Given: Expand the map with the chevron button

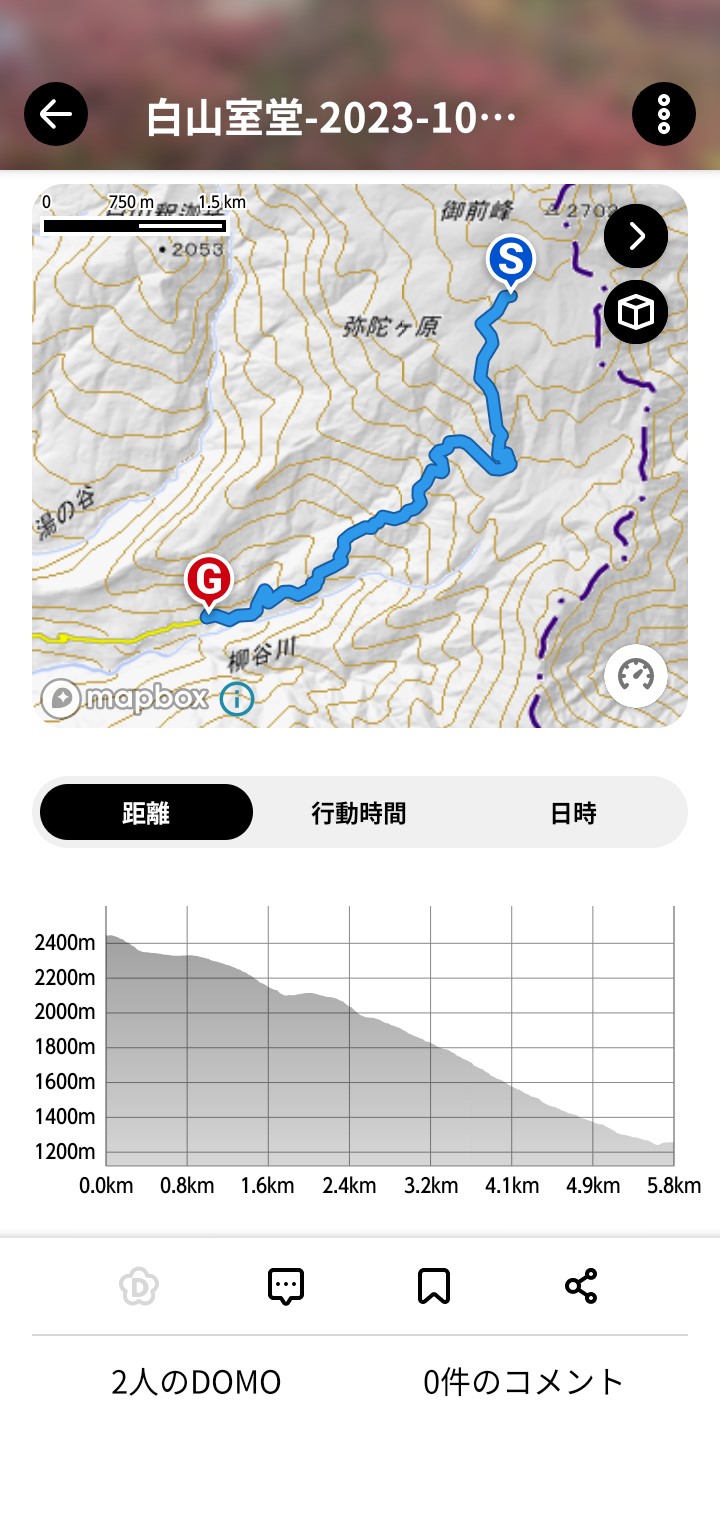Looking at the screenshot, I should click(636, 236).
